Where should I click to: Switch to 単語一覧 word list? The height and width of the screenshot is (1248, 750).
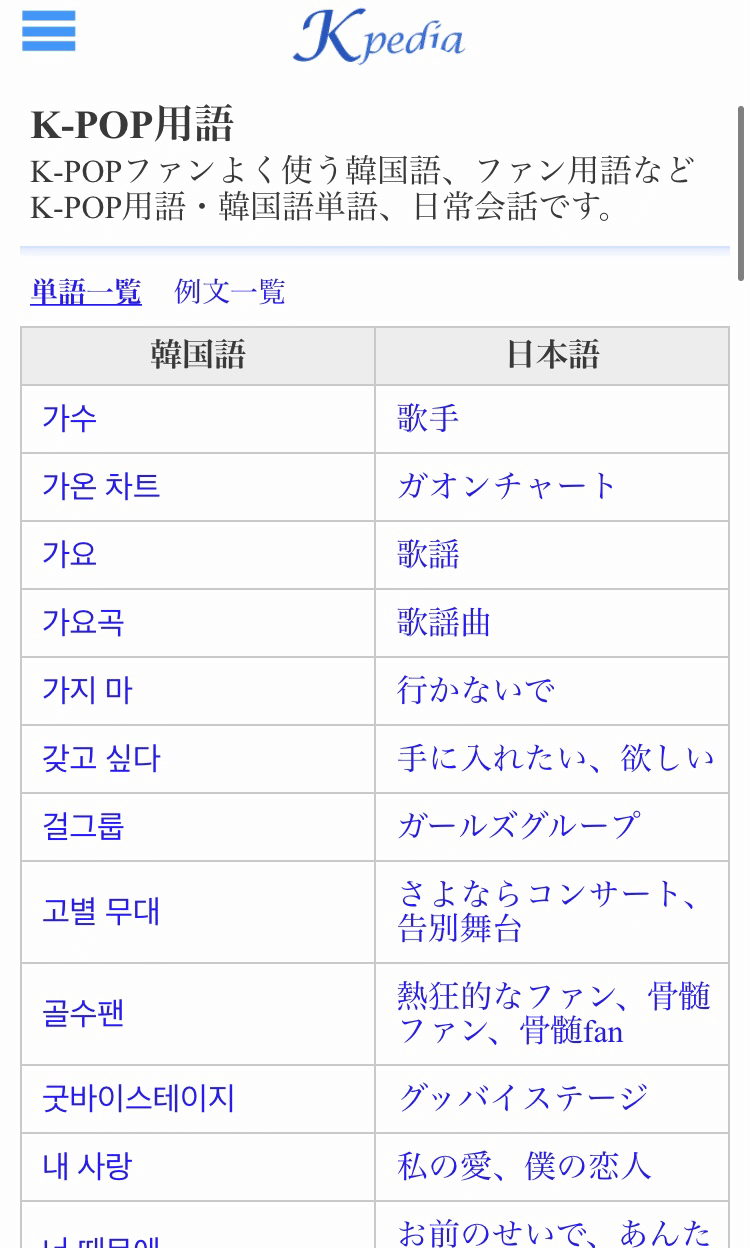[86, 292]
